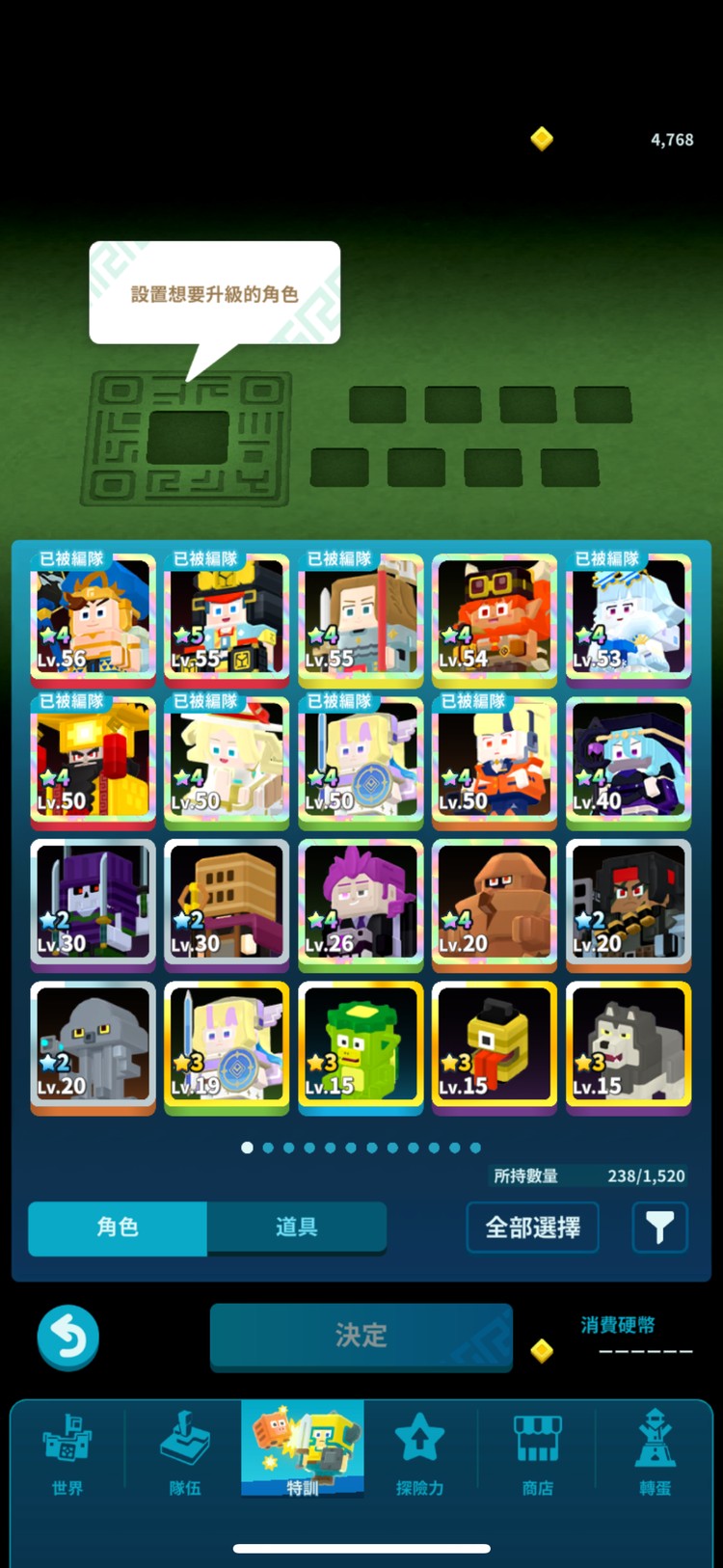Open the filter funnel icon
Image resolution: width=723 pixels, height=1568 pixels.
coord(659,1227)
